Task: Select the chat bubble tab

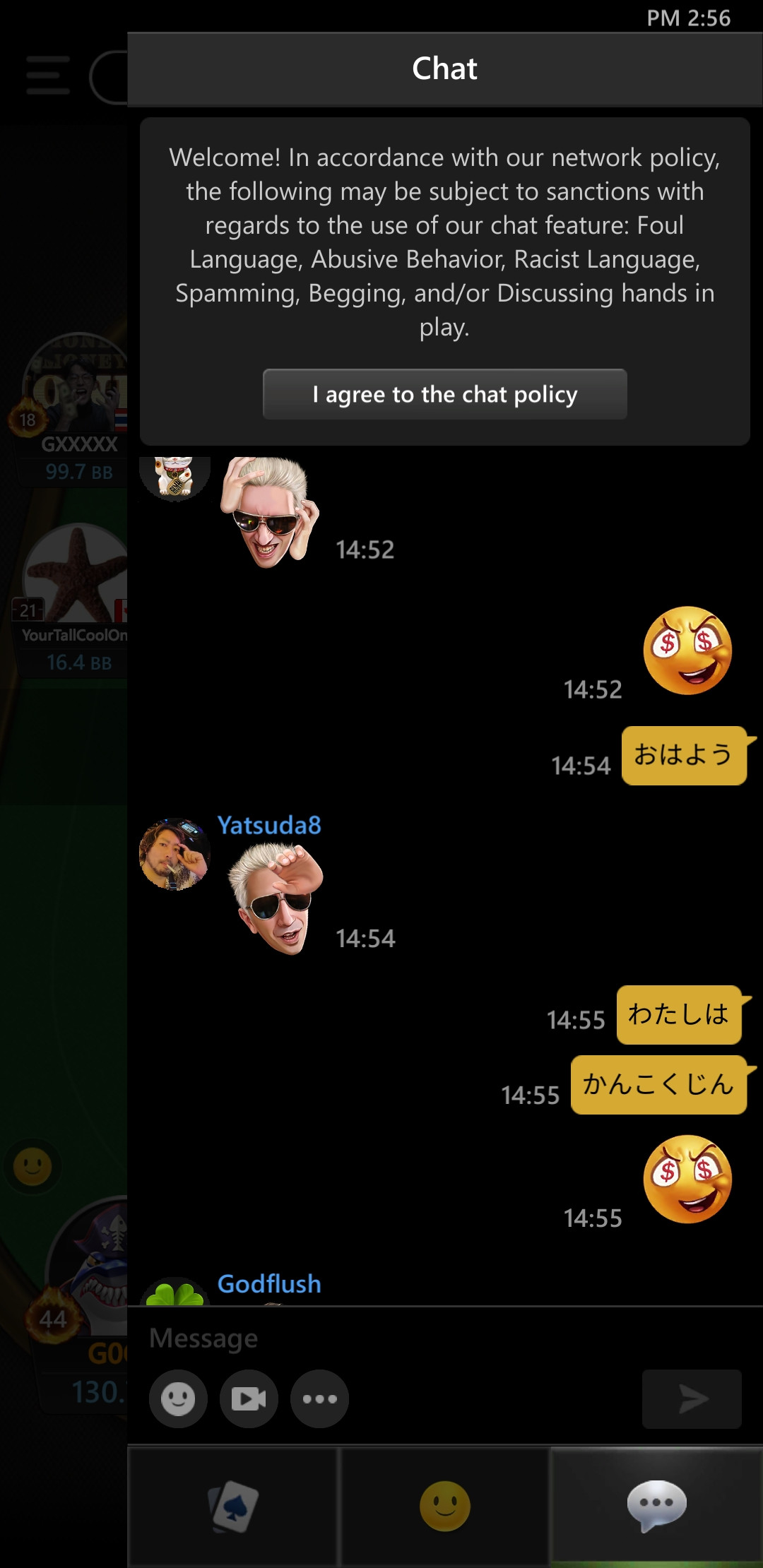Action: [656, 1507]
